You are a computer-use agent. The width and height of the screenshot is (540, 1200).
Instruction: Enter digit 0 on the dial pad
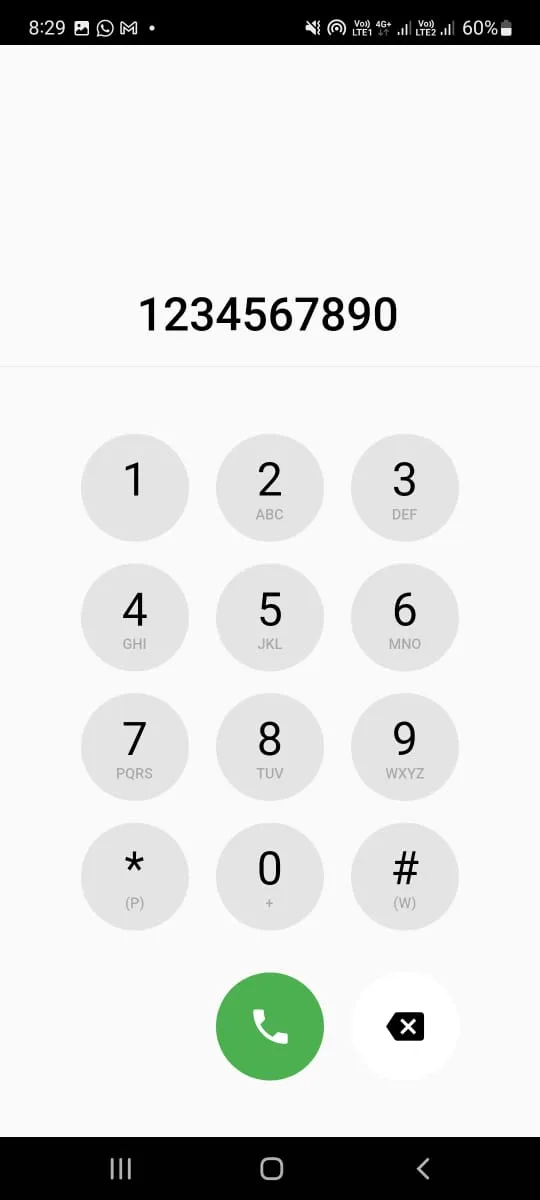click(x=270, y=876)
